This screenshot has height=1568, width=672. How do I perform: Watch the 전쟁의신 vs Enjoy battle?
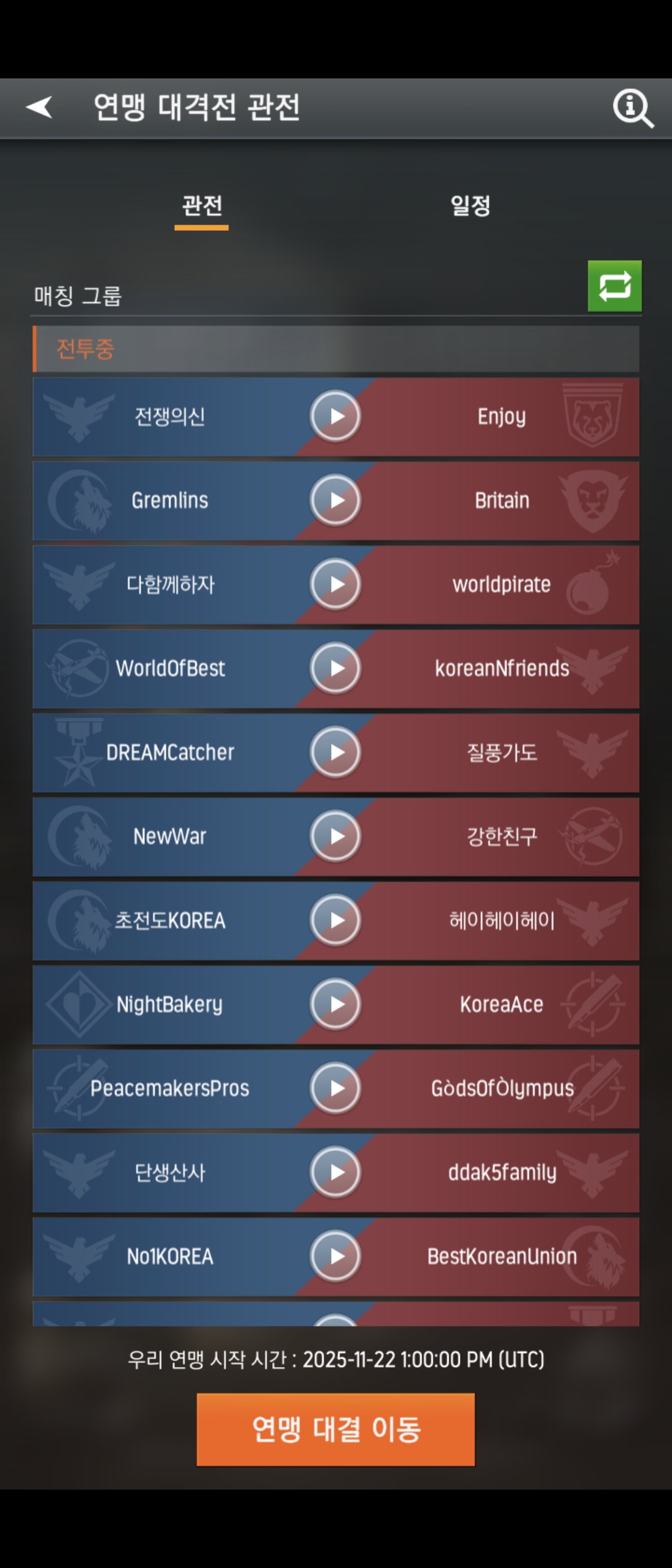pos(336,416)
